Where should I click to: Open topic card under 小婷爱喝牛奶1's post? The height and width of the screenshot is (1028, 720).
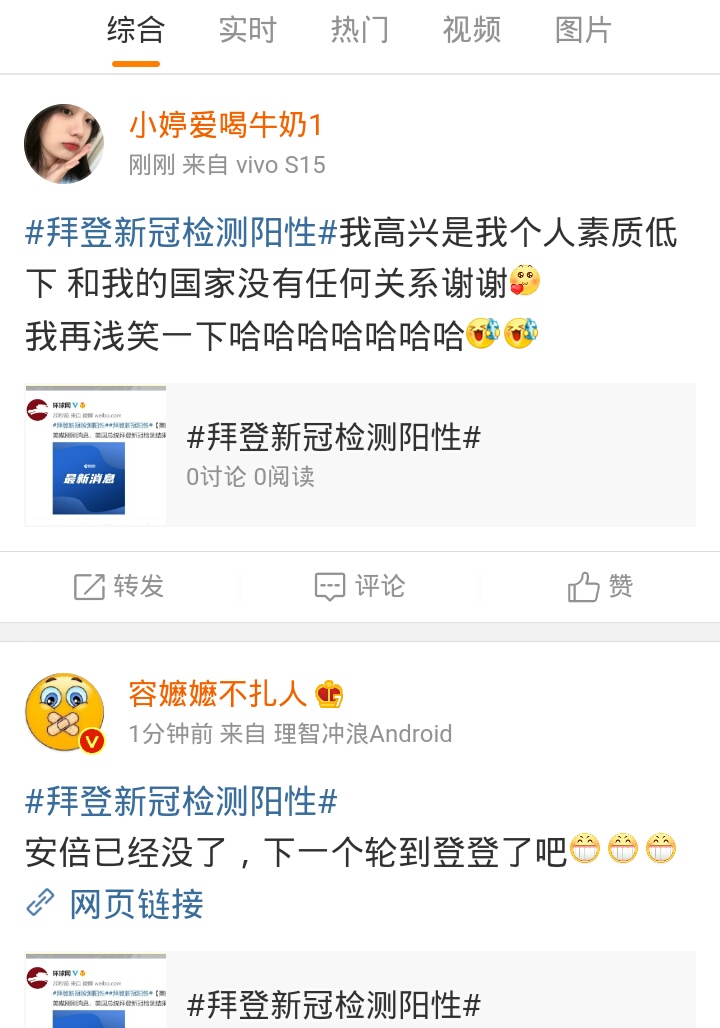point(360,456)
